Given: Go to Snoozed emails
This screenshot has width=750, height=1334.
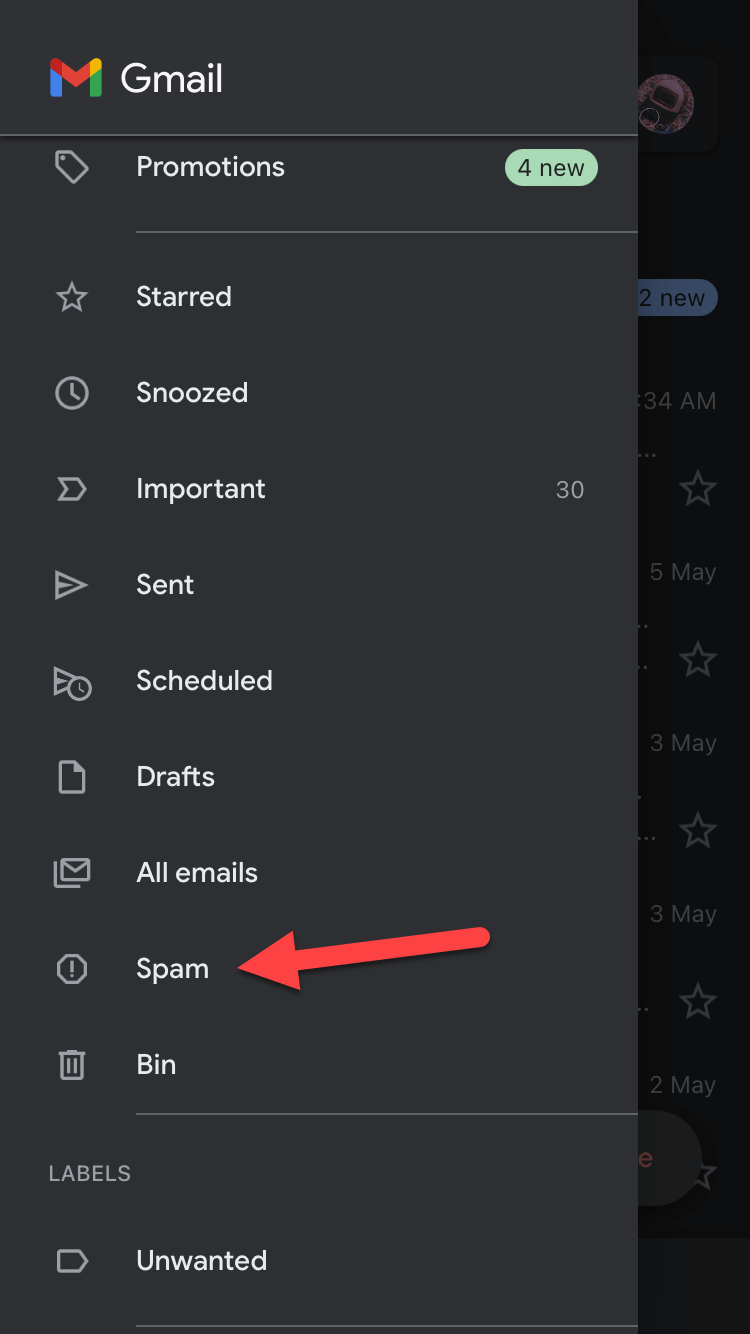Looking at the screenshot, I should (192, 393).
